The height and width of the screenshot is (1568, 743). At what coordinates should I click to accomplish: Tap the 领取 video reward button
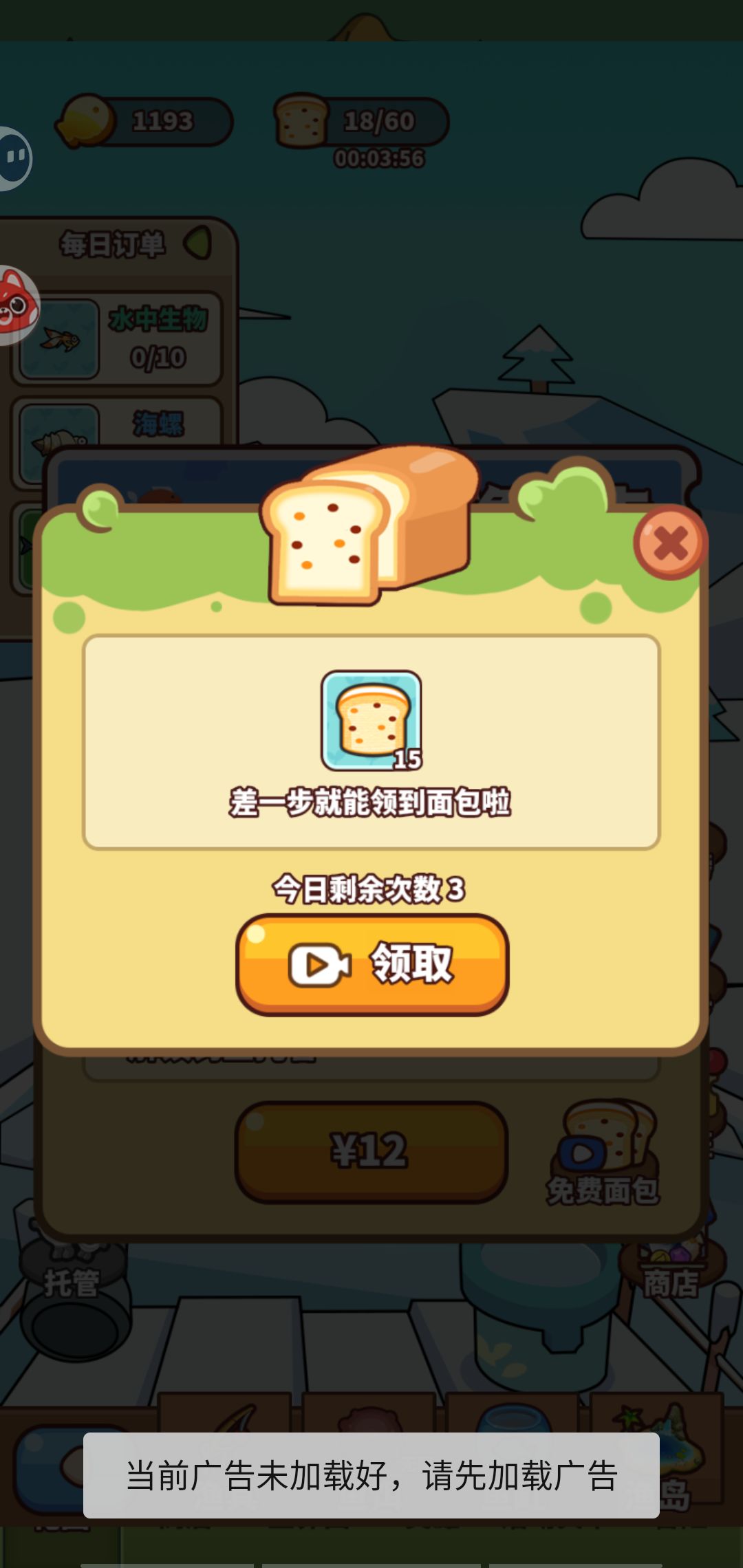[x=372, y=964]
